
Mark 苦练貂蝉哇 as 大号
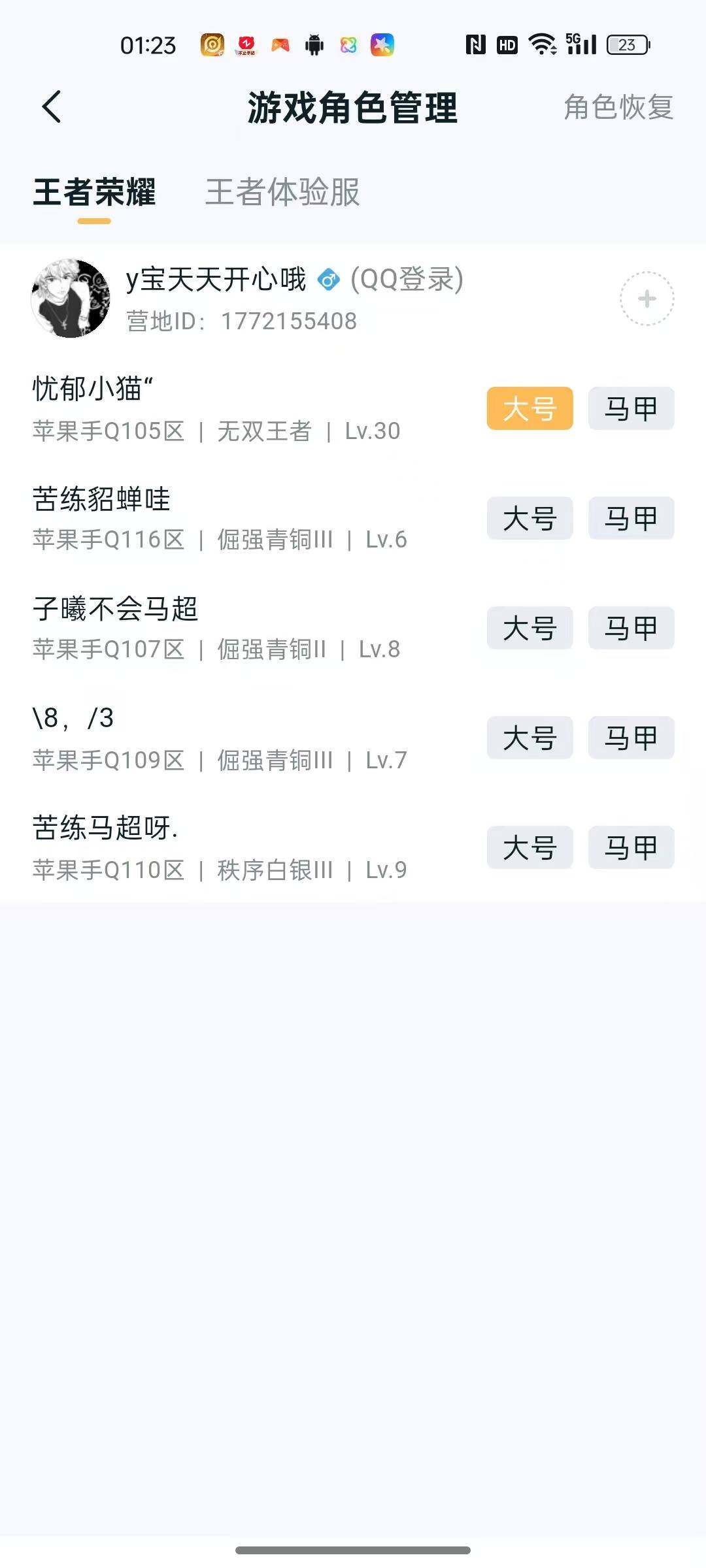[x=529, y=517]
